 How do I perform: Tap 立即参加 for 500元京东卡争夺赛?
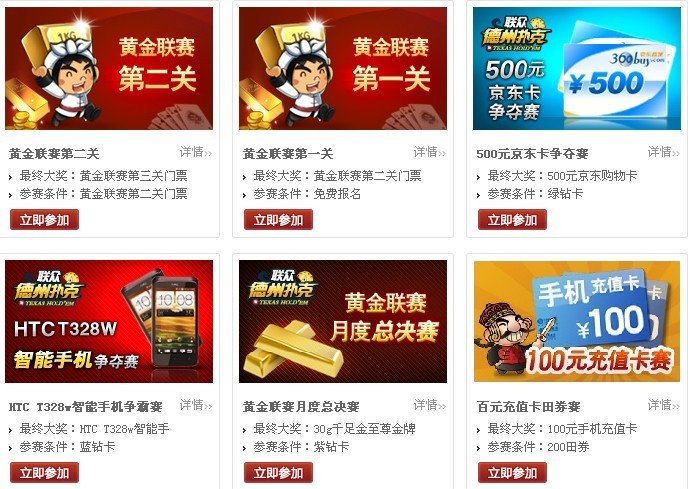pos(512,220)
